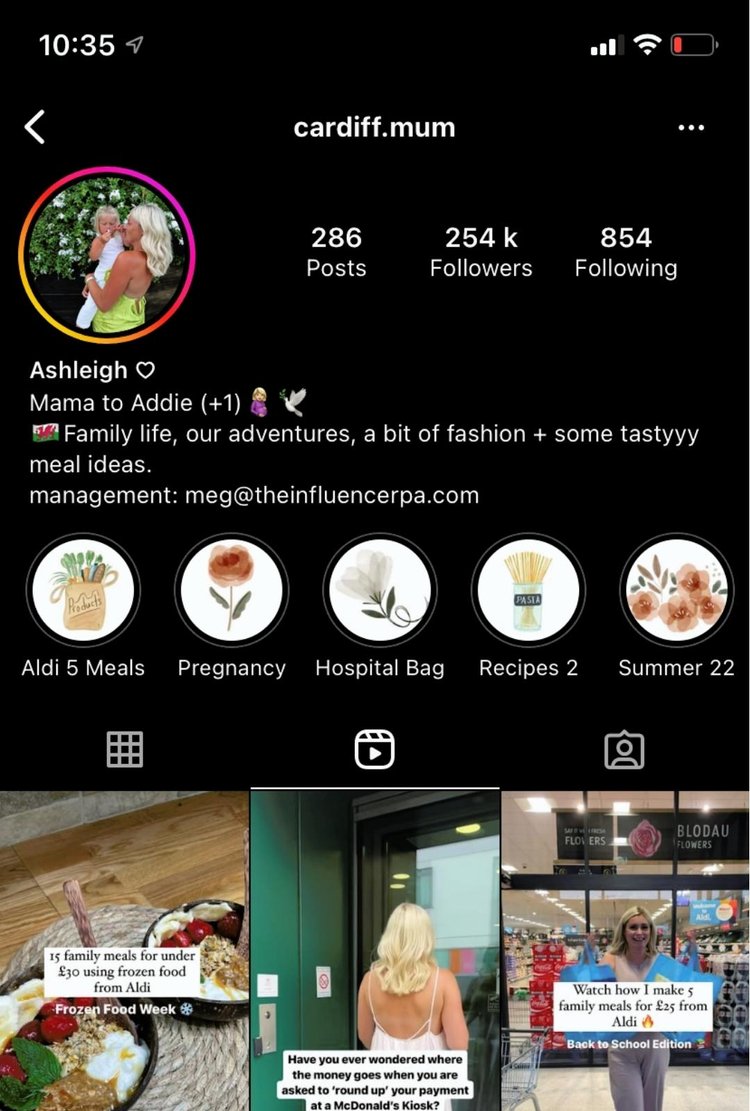Switch to the posts grid tab
Image resolution: width=750 pixels, height=1111 pixels.
coord(125,749)
